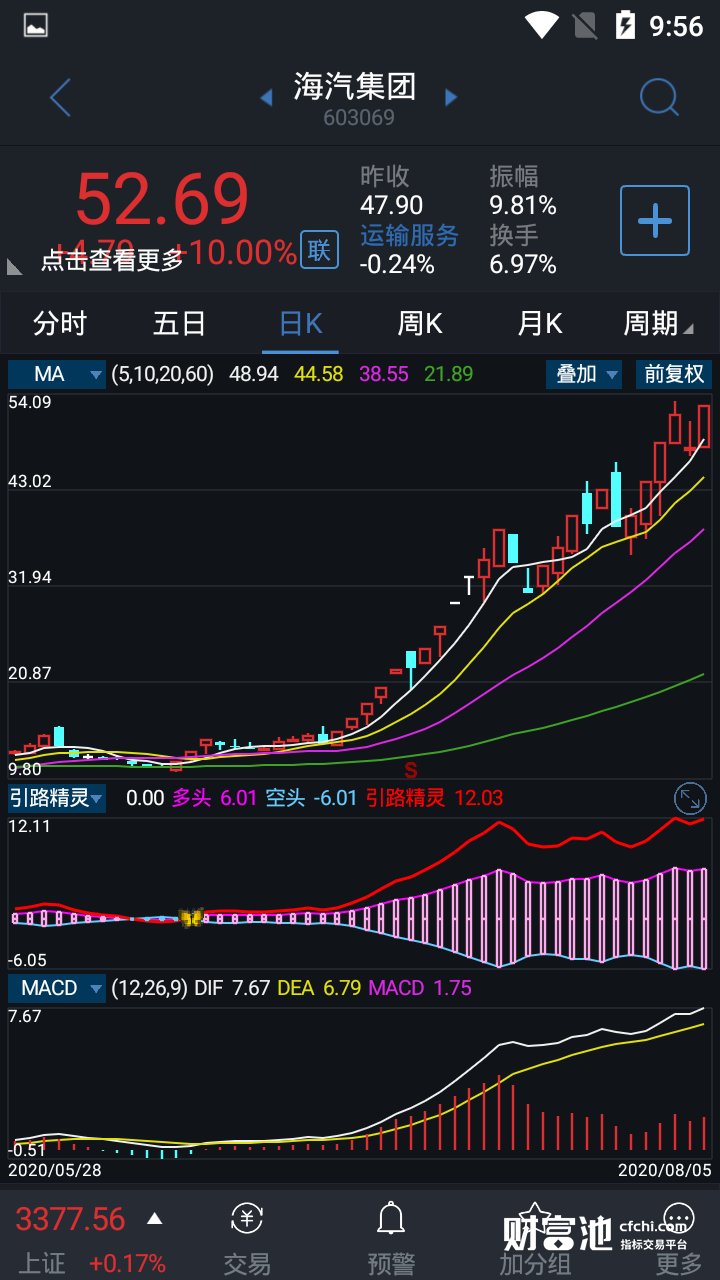Switch to the previous stock arrow

266,98
